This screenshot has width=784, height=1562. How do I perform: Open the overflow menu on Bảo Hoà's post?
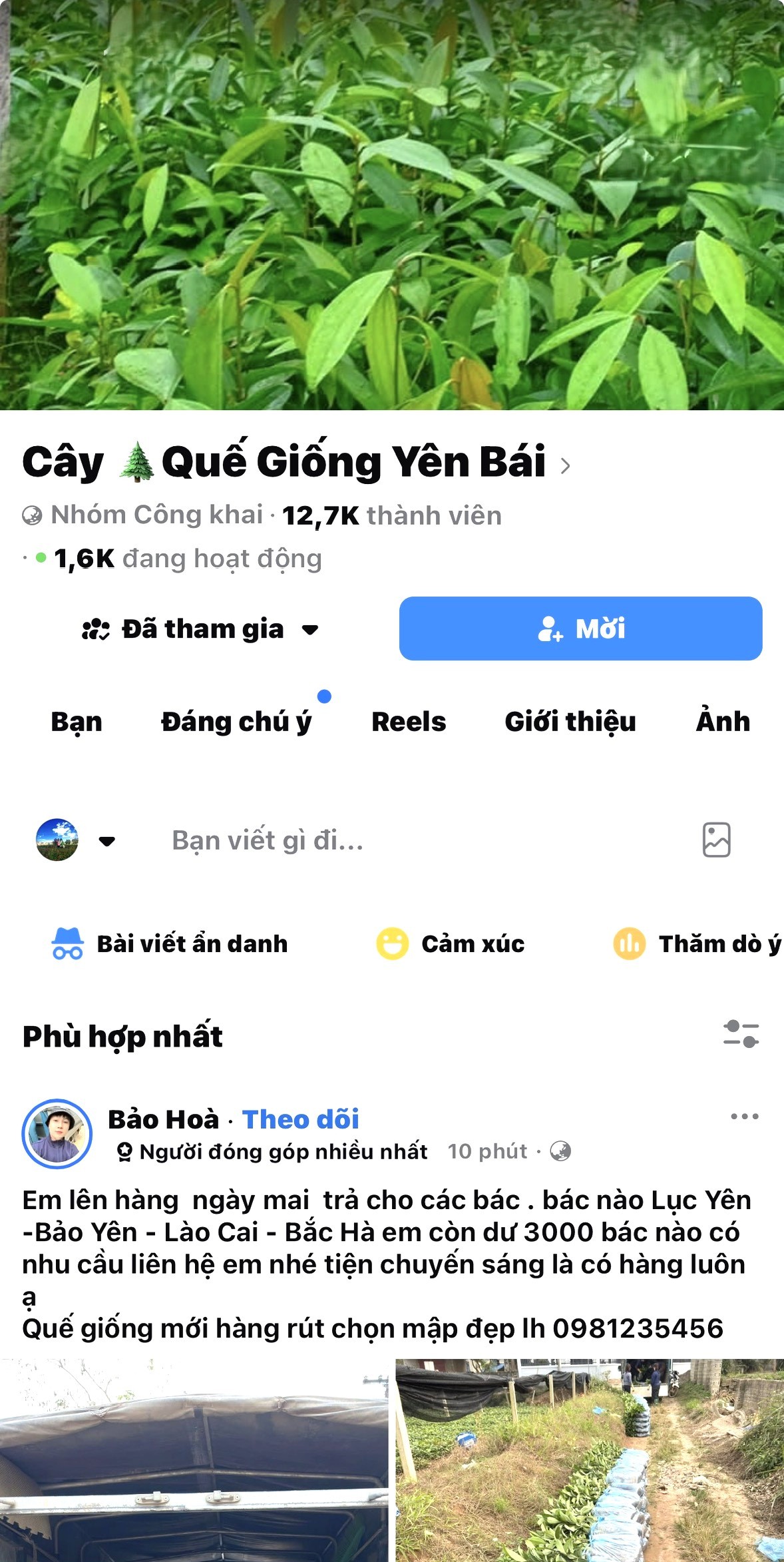coord(744,1117)
